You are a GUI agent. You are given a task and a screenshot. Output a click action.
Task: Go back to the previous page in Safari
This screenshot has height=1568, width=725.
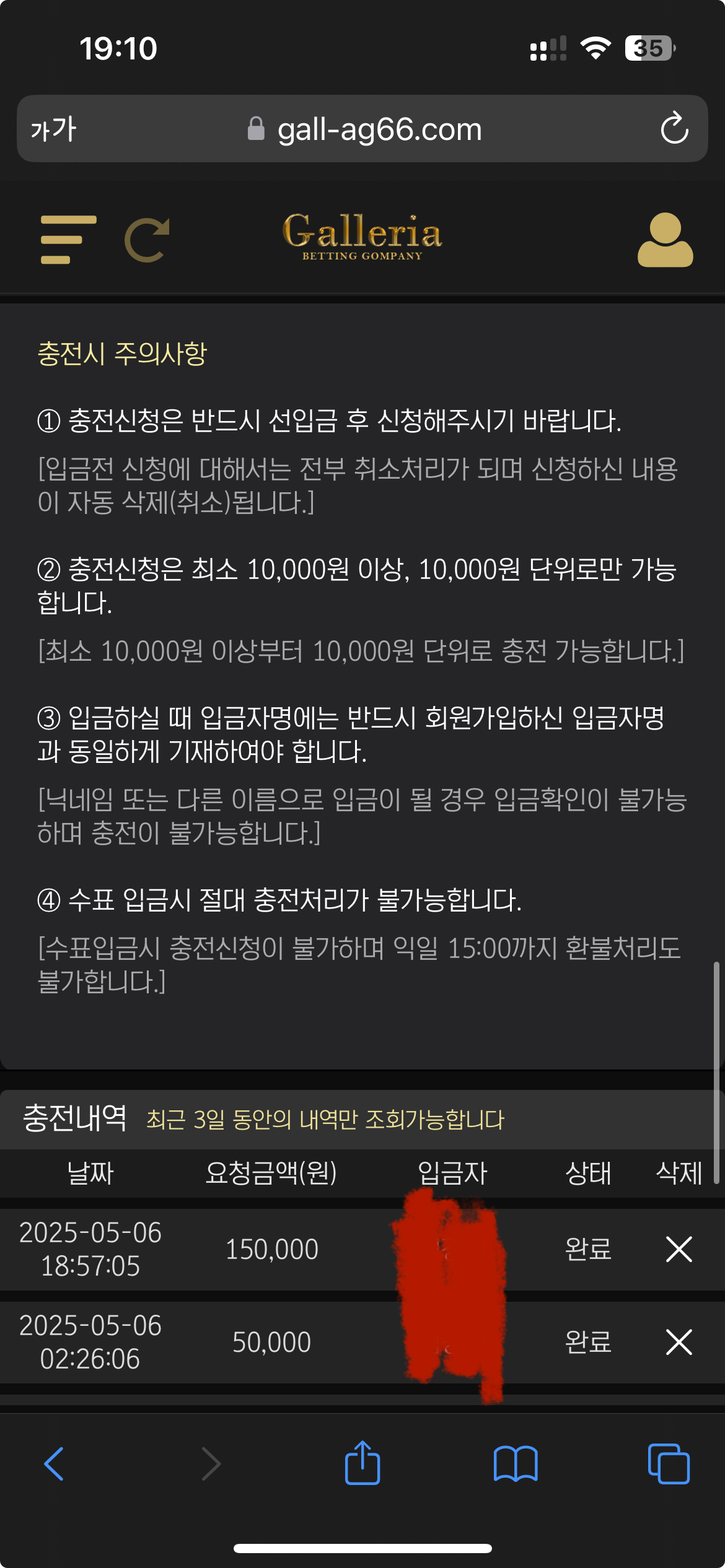(55, 1464)
